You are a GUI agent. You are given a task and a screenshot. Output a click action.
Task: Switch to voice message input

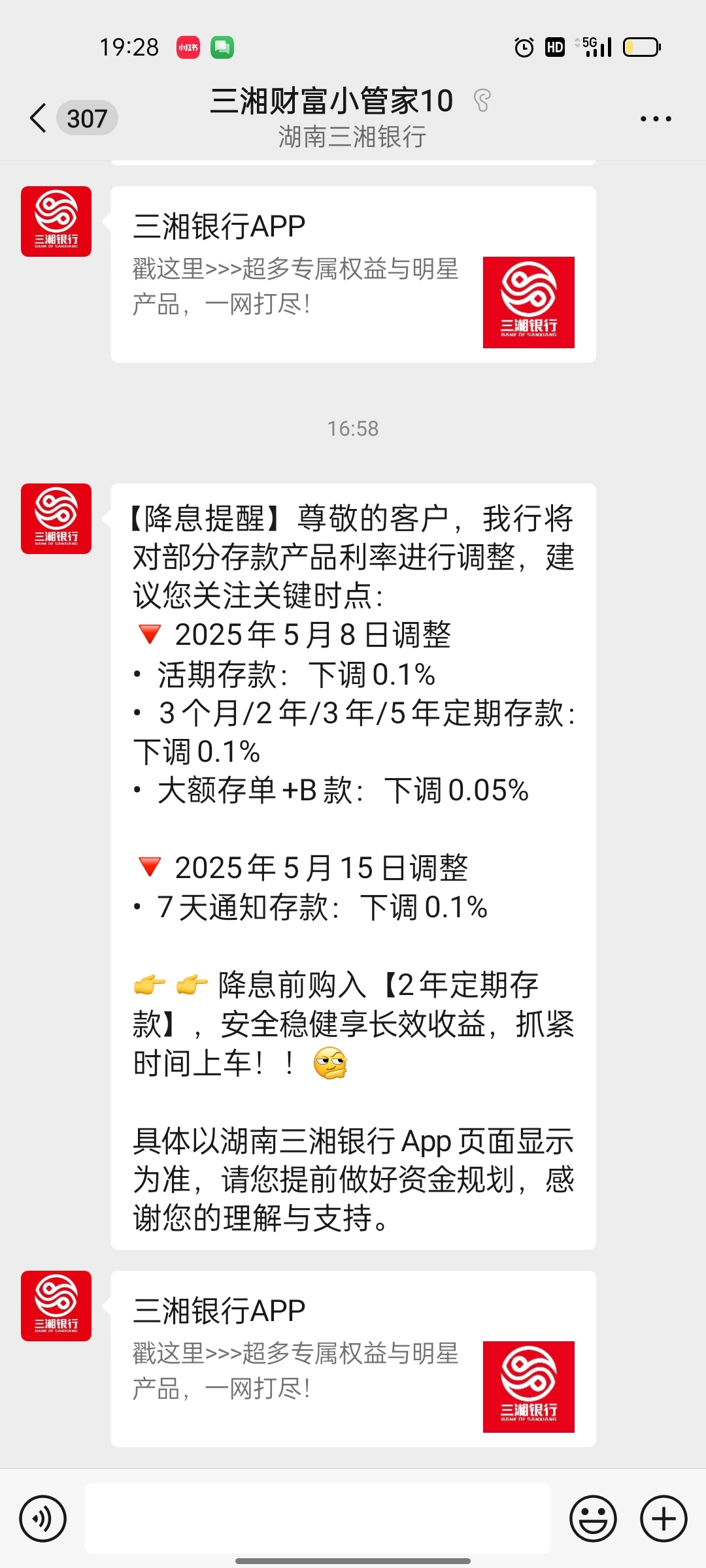click(43, 1519)
